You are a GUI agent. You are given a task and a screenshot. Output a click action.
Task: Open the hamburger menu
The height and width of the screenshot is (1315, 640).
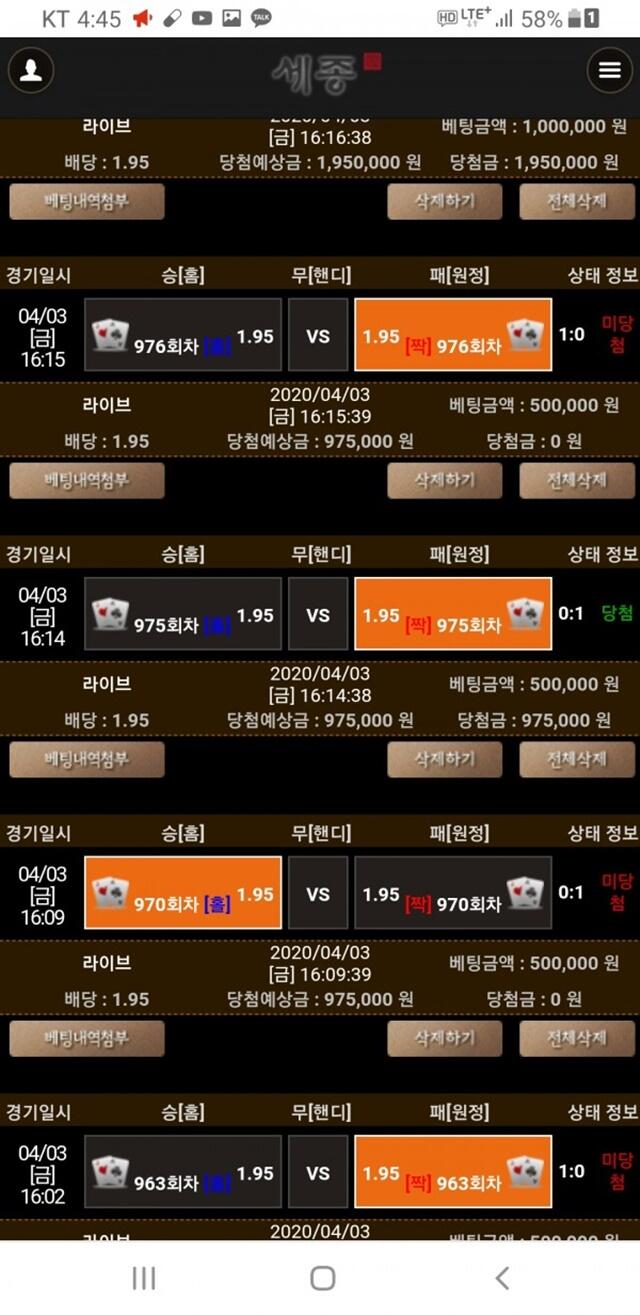click(x=609, y=70)
